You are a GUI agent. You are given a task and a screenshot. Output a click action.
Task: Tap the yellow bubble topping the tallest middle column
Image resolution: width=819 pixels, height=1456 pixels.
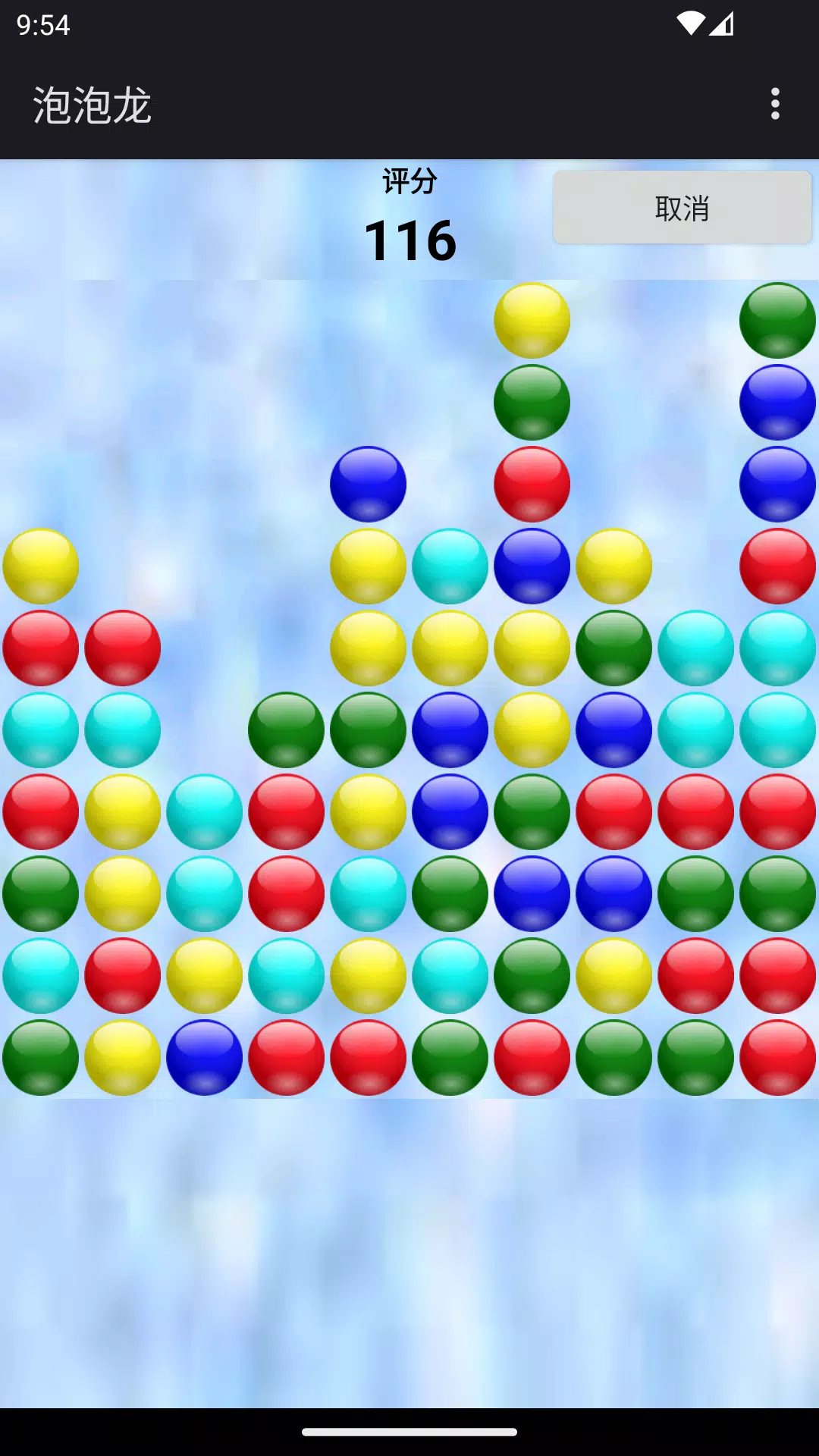(532, 320)
